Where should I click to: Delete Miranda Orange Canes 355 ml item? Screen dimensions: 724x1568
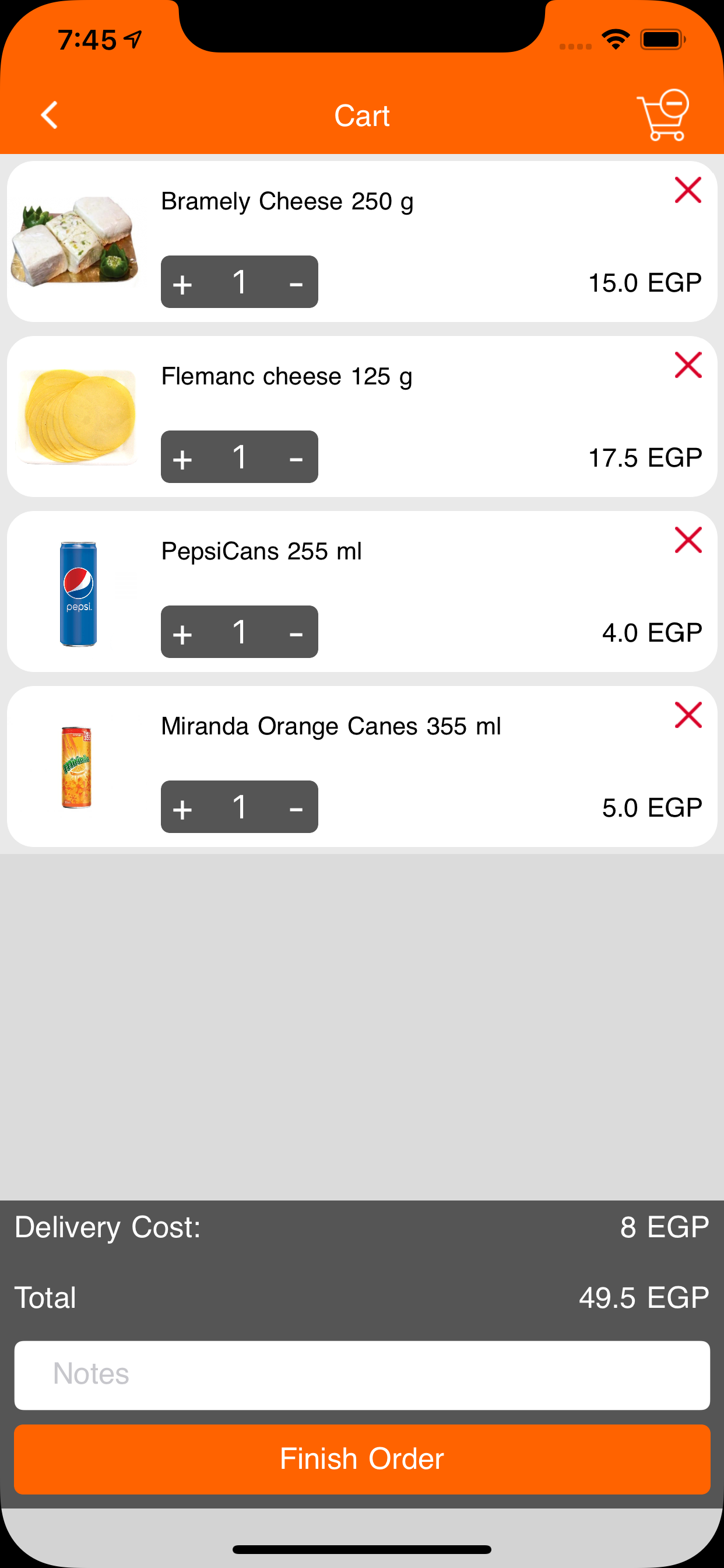point(688,715)
